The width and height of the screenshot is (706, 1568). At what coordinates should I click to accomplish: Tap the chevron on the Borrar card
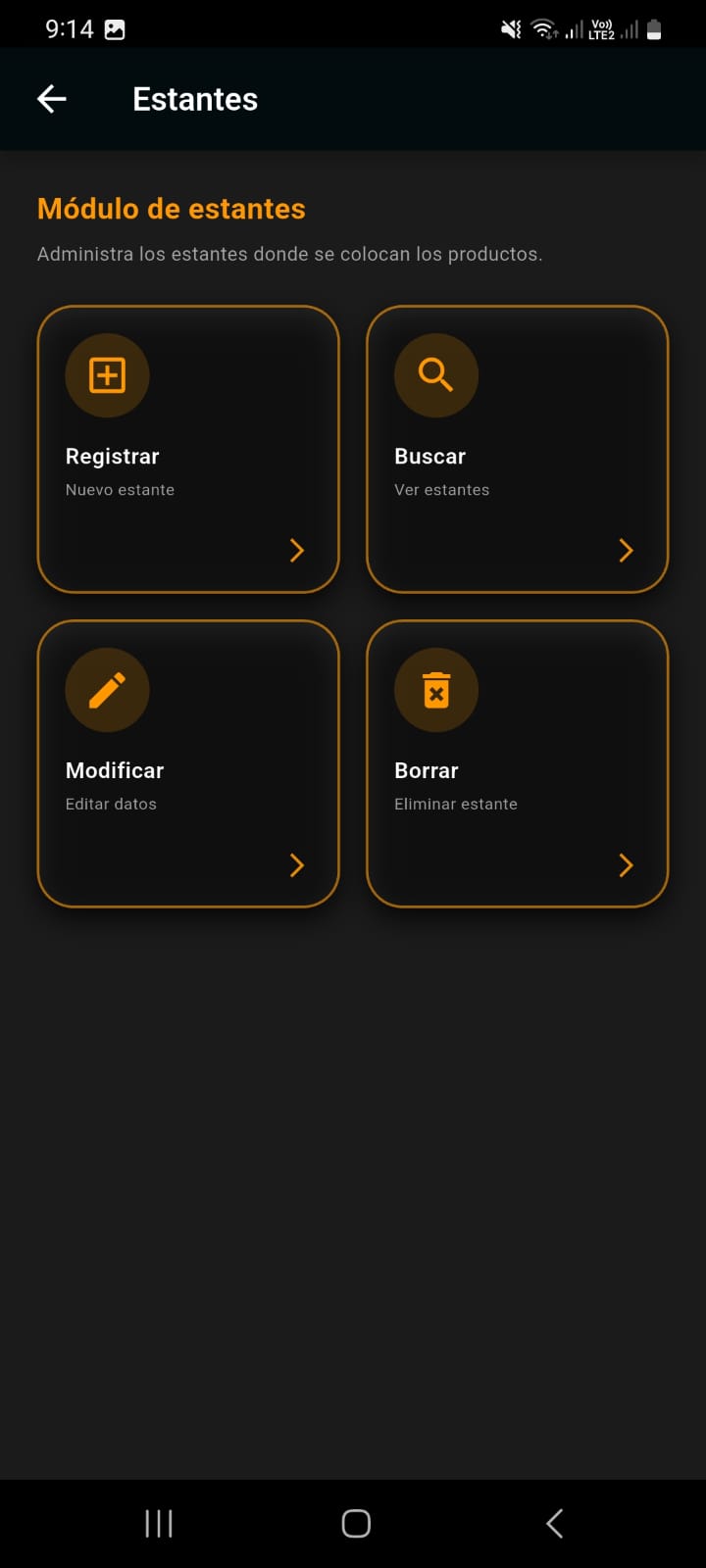coord(626,864)
